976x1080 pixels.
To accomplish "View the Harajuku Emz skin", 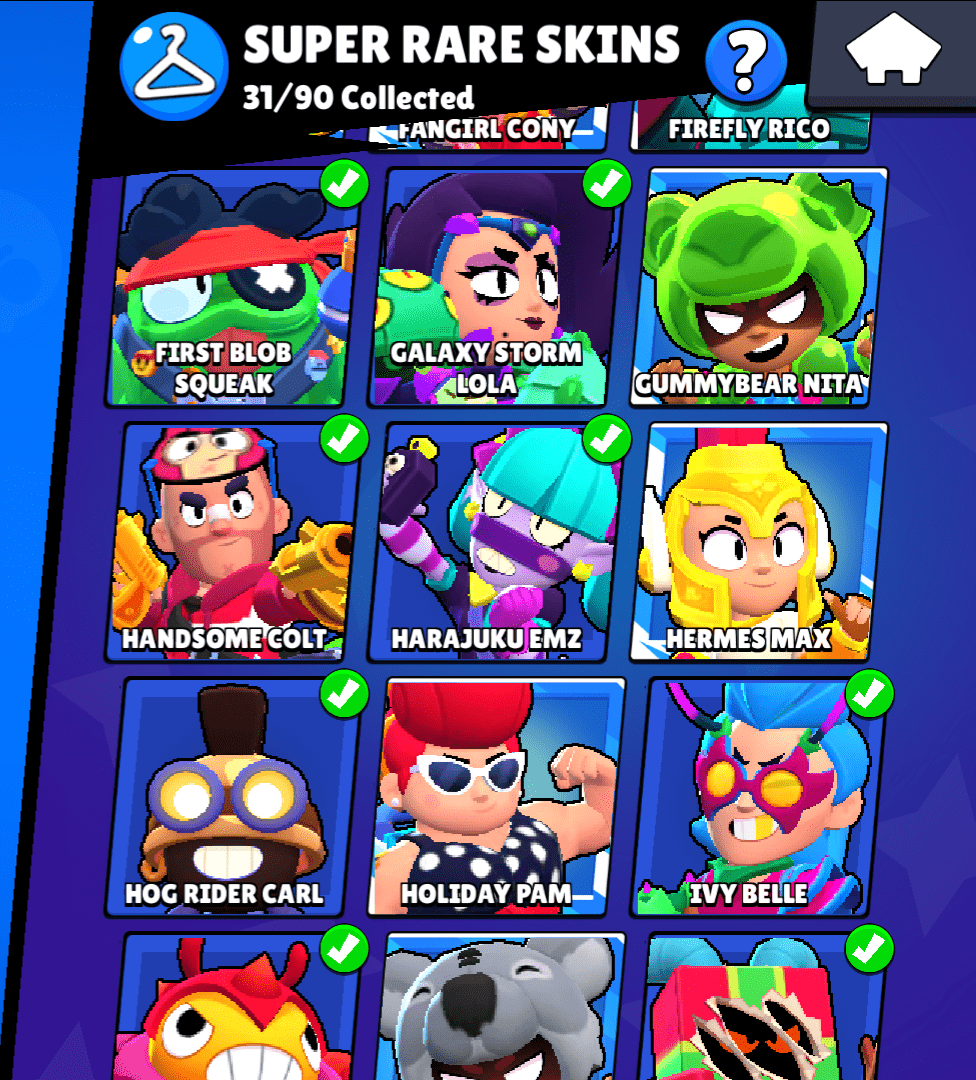I will tap(495, 545).
